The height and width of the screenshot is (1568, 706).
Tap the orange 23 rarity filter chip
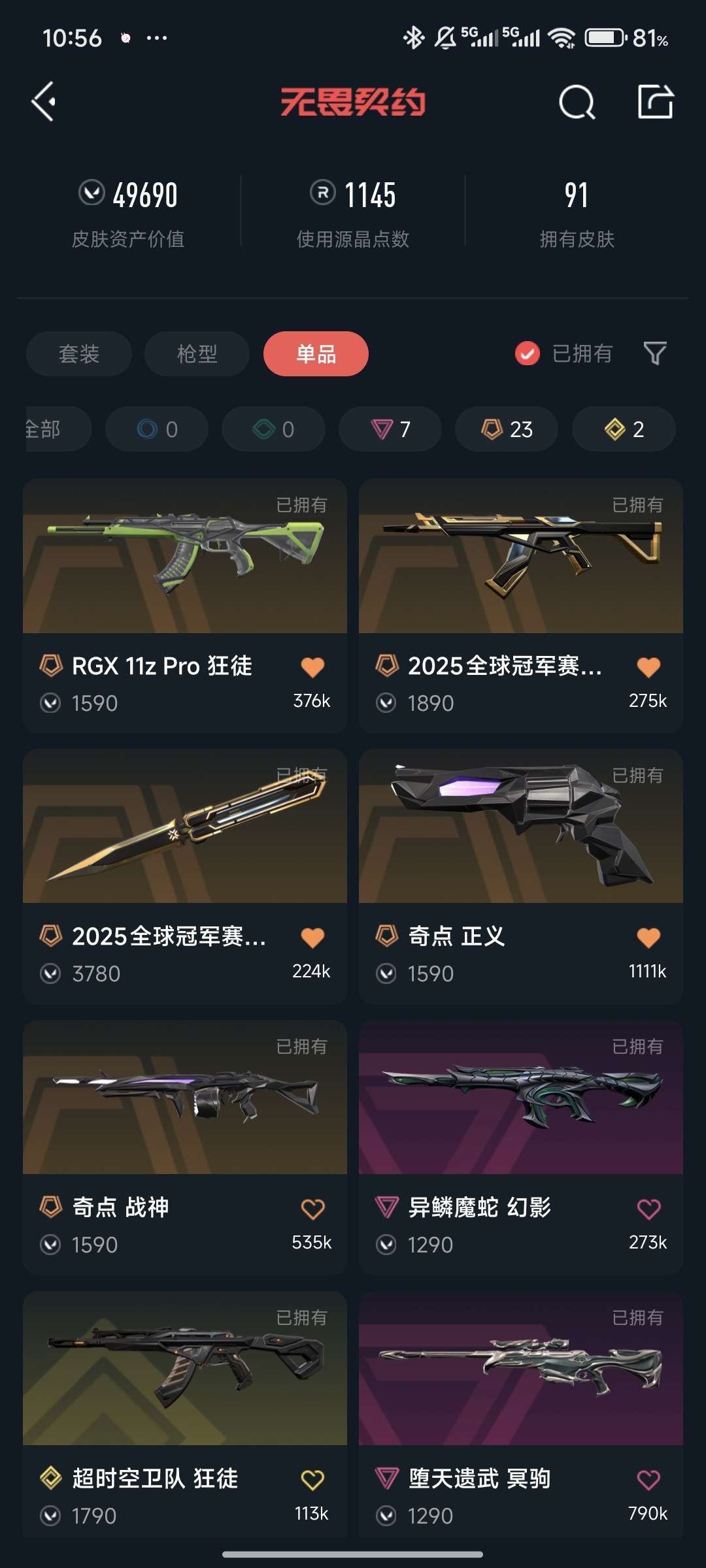coord(505,429)
